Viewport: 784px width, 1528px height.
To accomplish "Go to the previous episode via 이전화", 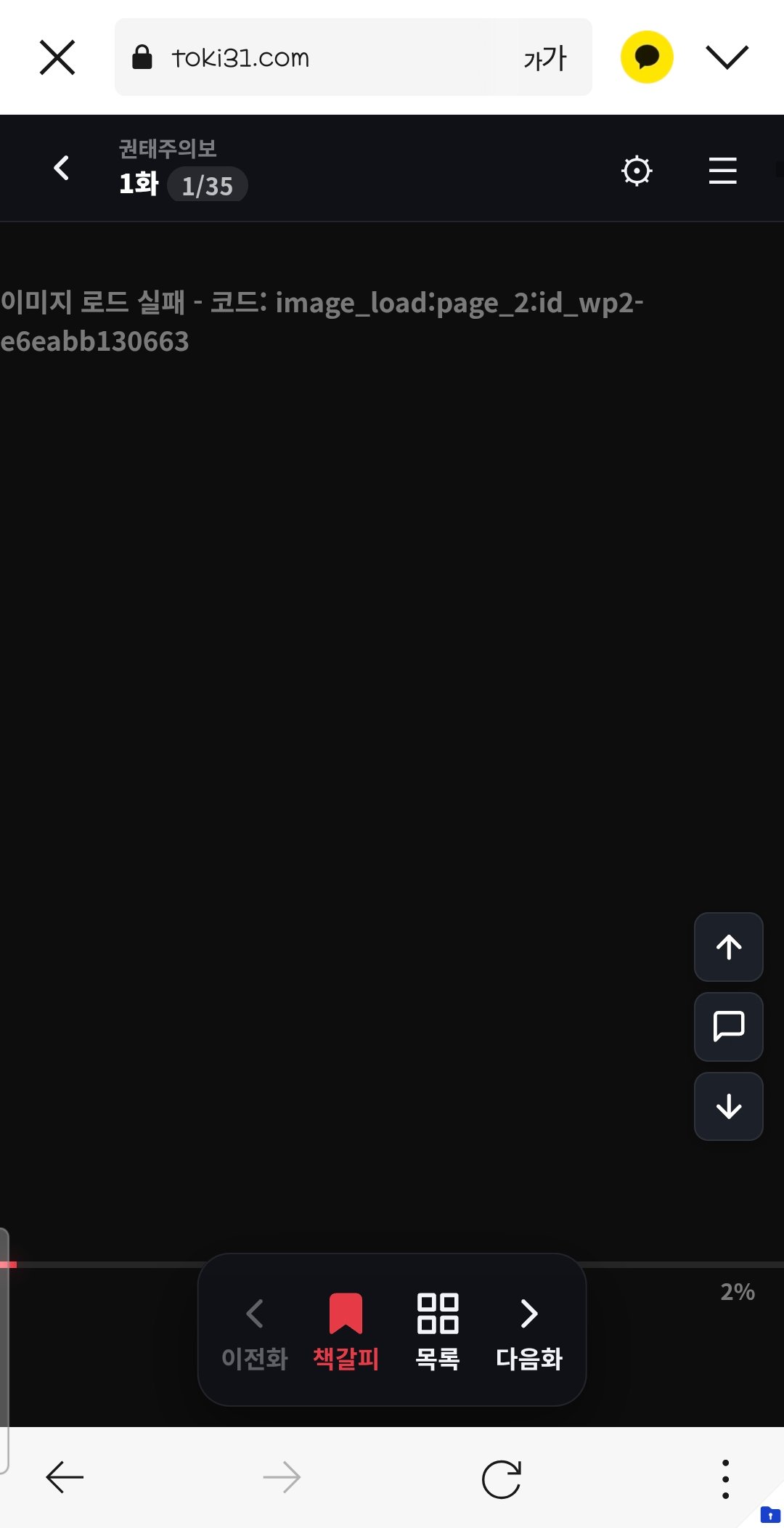I will pos(255,1332).
